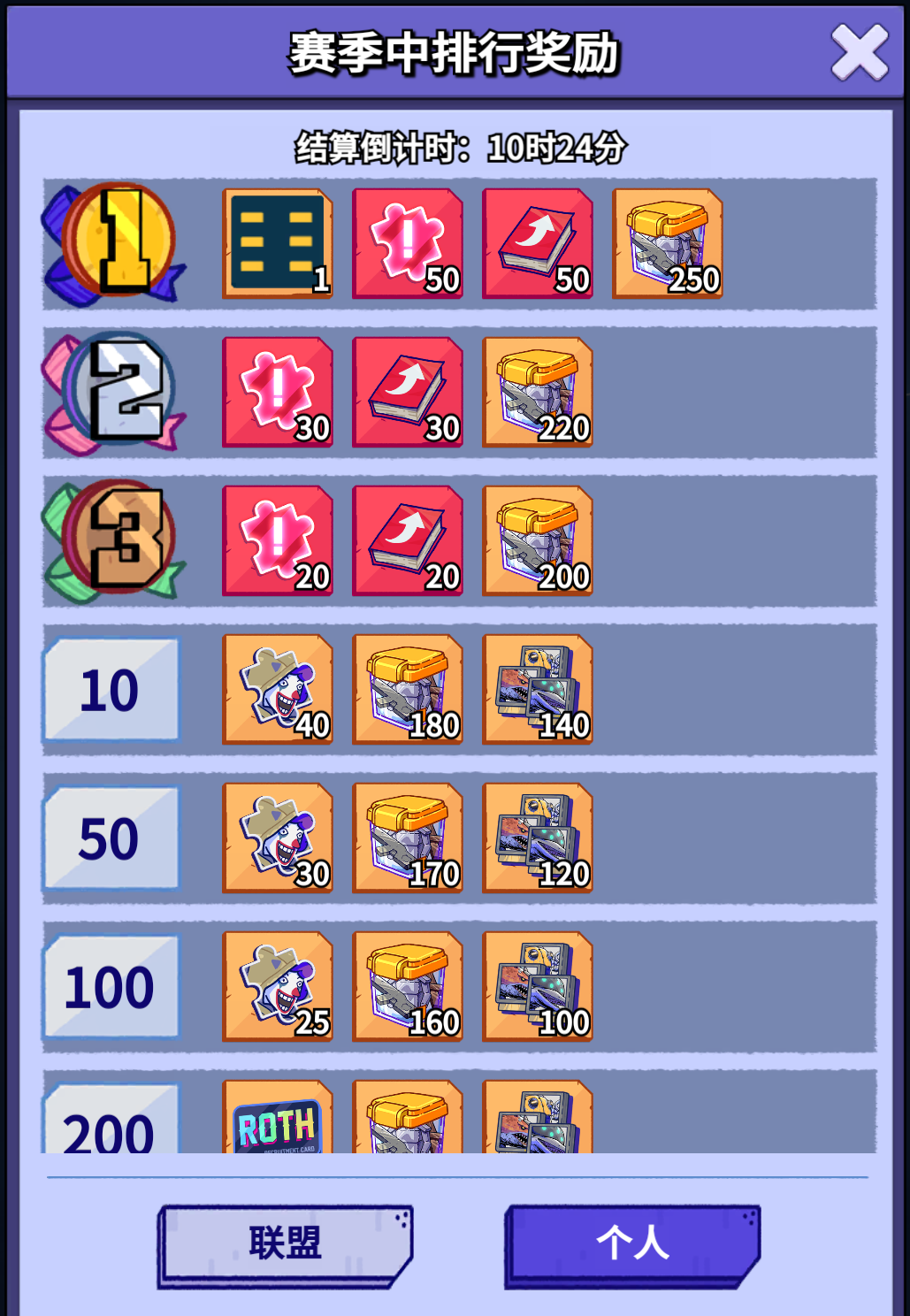
Task: View rank 10 clown puzzle reward of 40
Action: 278,689
